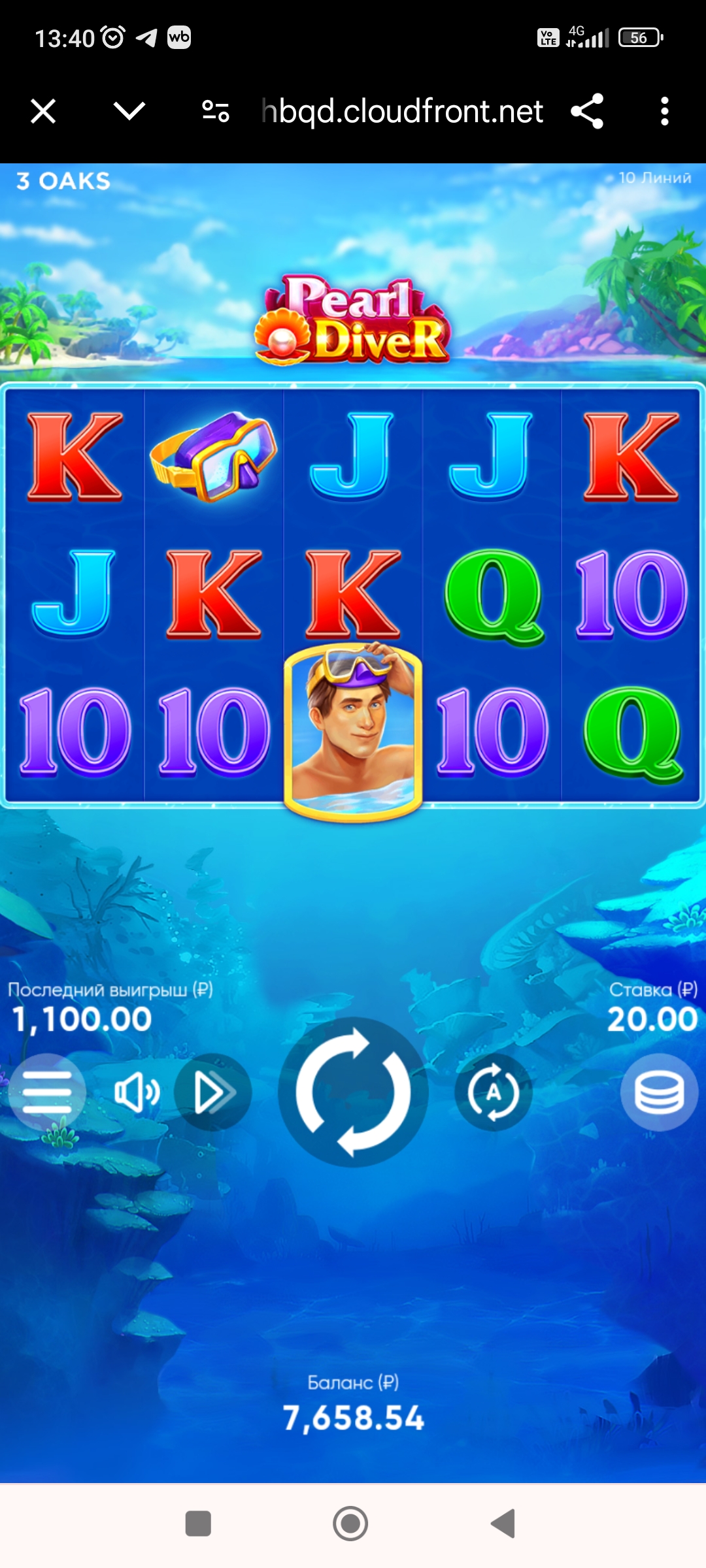This screenshot has height=1568, width=706.
Task: Enable turbo fast-spin mode
Action: click(x=213, y=1092)
